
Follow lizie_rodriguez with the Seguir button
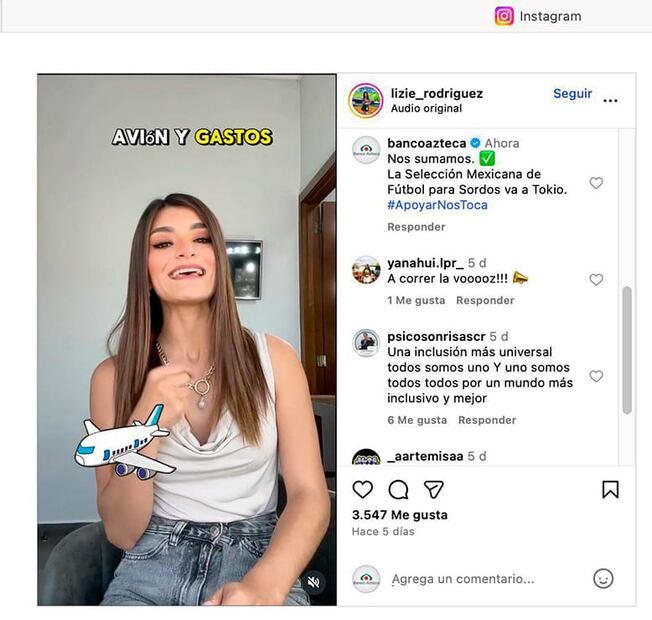point(572,94)
